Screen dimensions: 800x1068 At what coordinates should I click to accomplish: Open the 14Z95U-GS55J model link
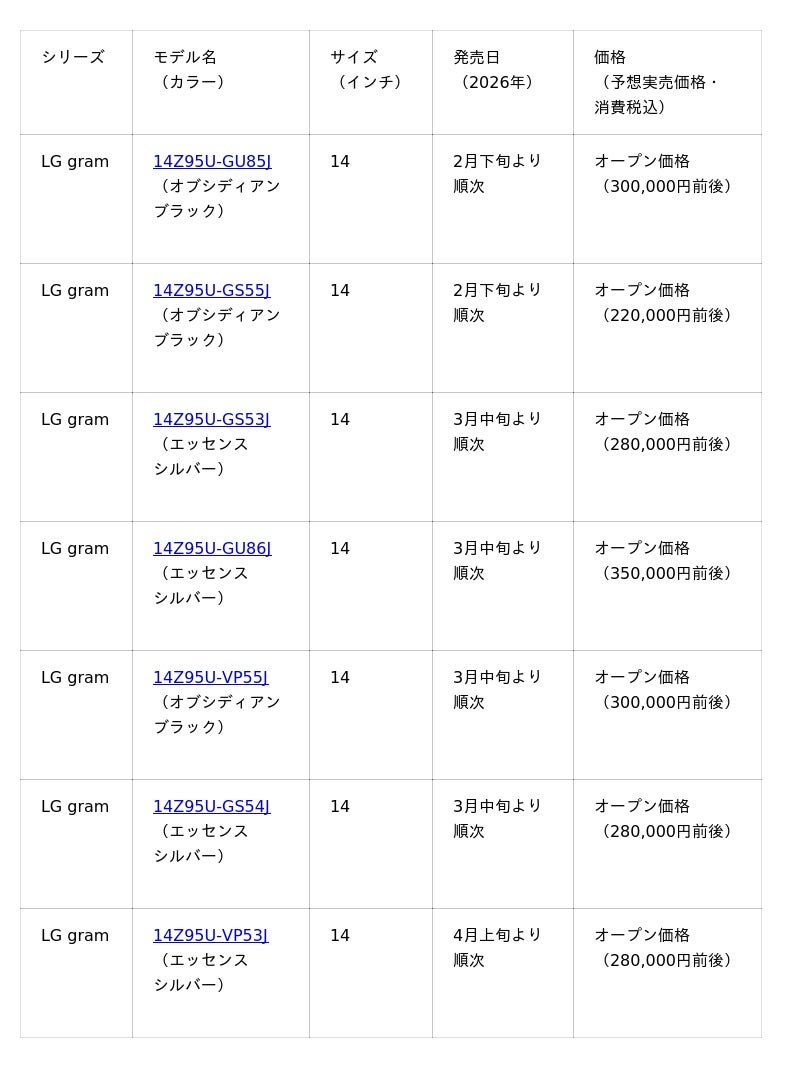(211, 291)
